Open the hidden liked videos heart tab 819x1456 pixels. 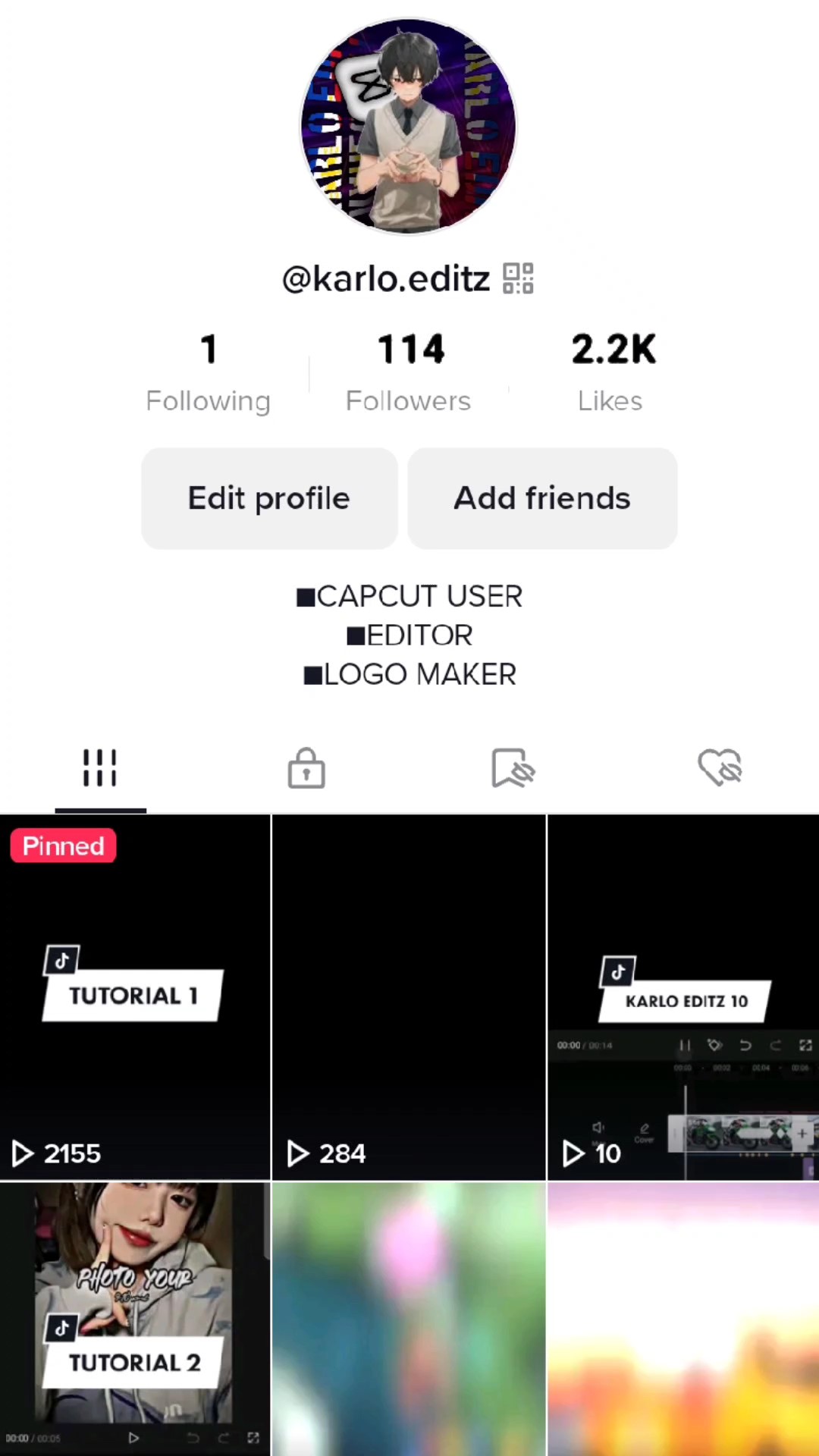click(719, 768)
